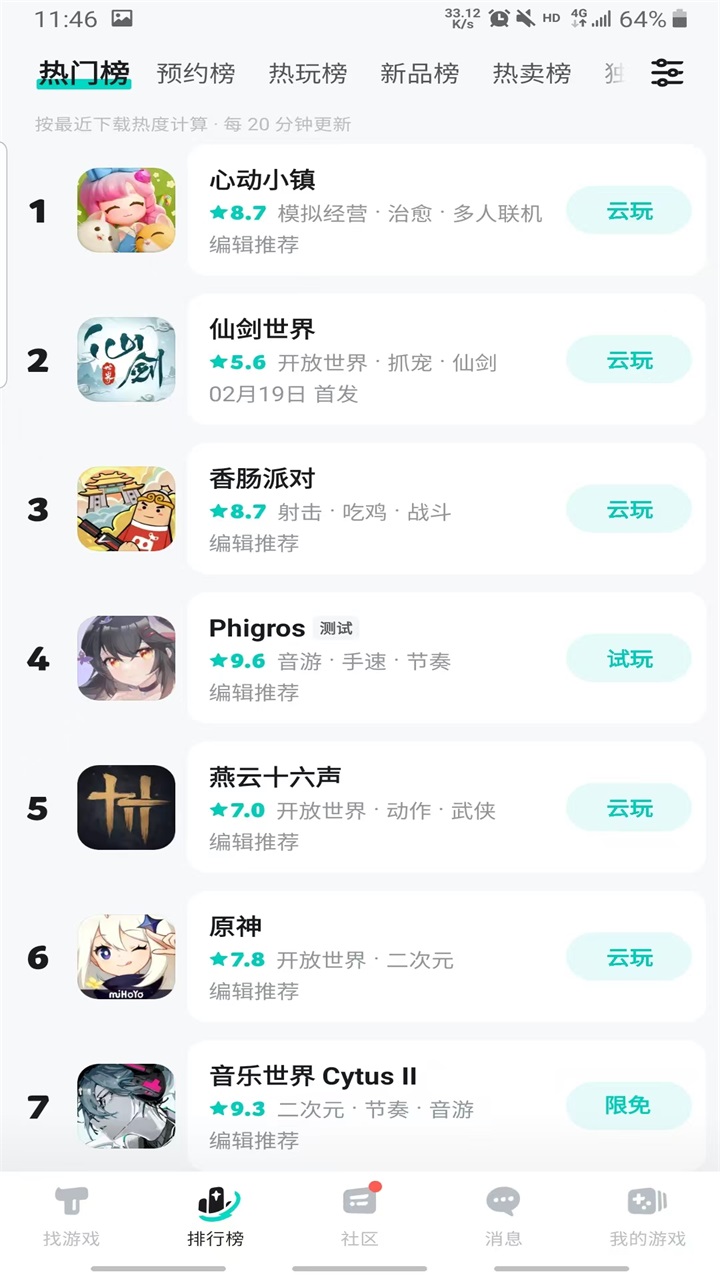View the 原神 game page
720x1280 pixels.
coord(236,927)
